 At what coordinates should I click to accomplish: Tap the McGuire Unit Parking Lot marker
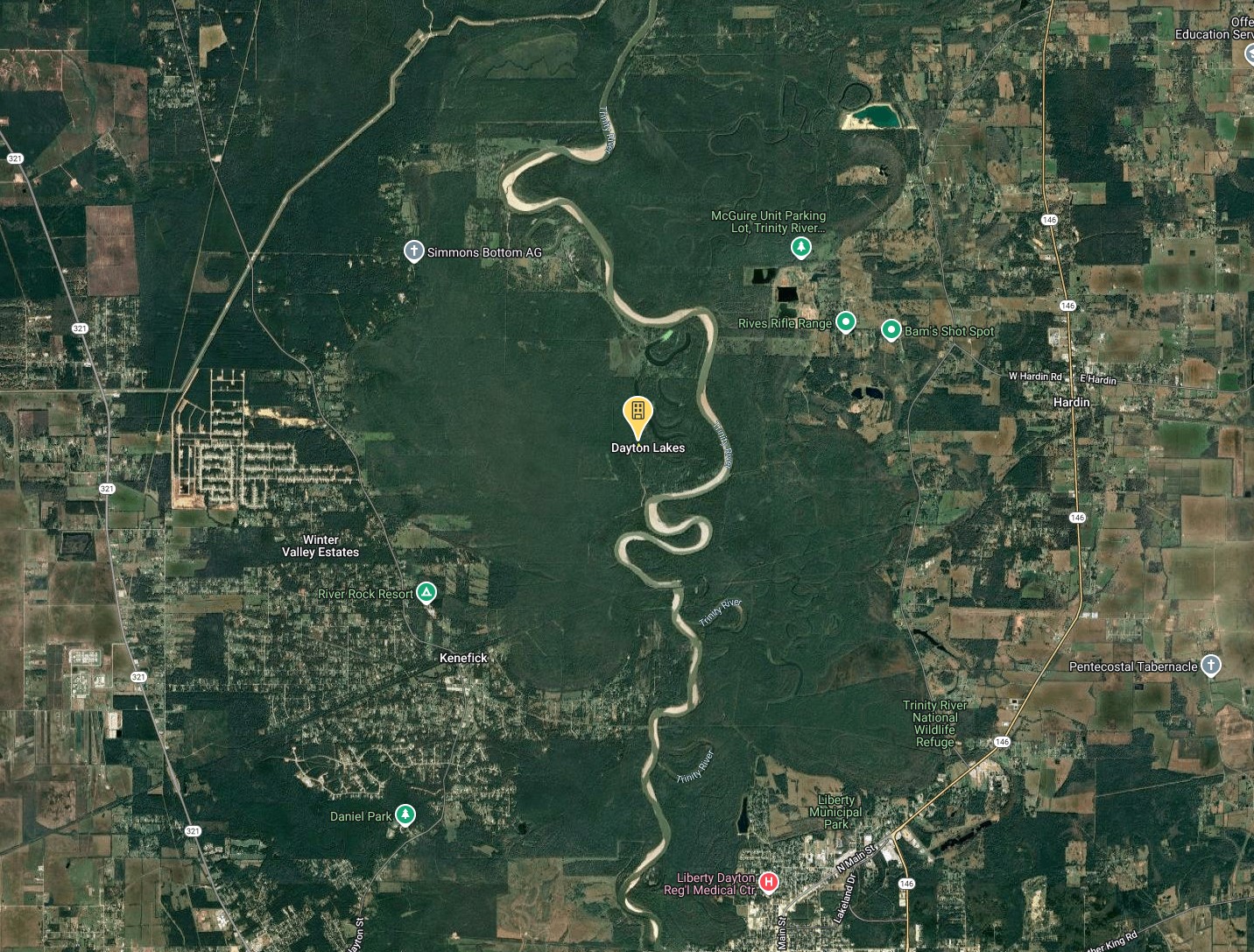click(x=800, y=249)
